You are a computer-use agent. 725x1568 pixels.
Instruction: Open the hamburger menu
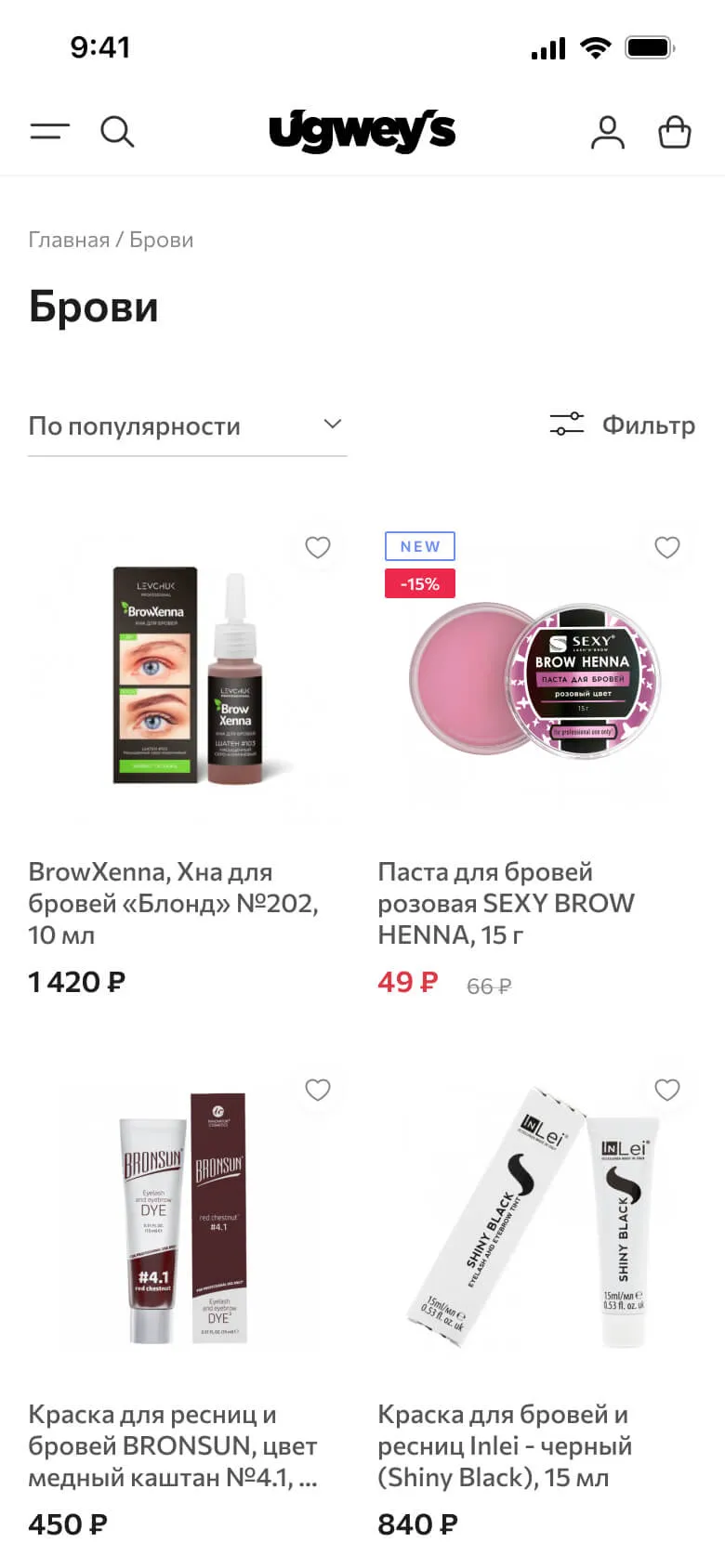49,132
